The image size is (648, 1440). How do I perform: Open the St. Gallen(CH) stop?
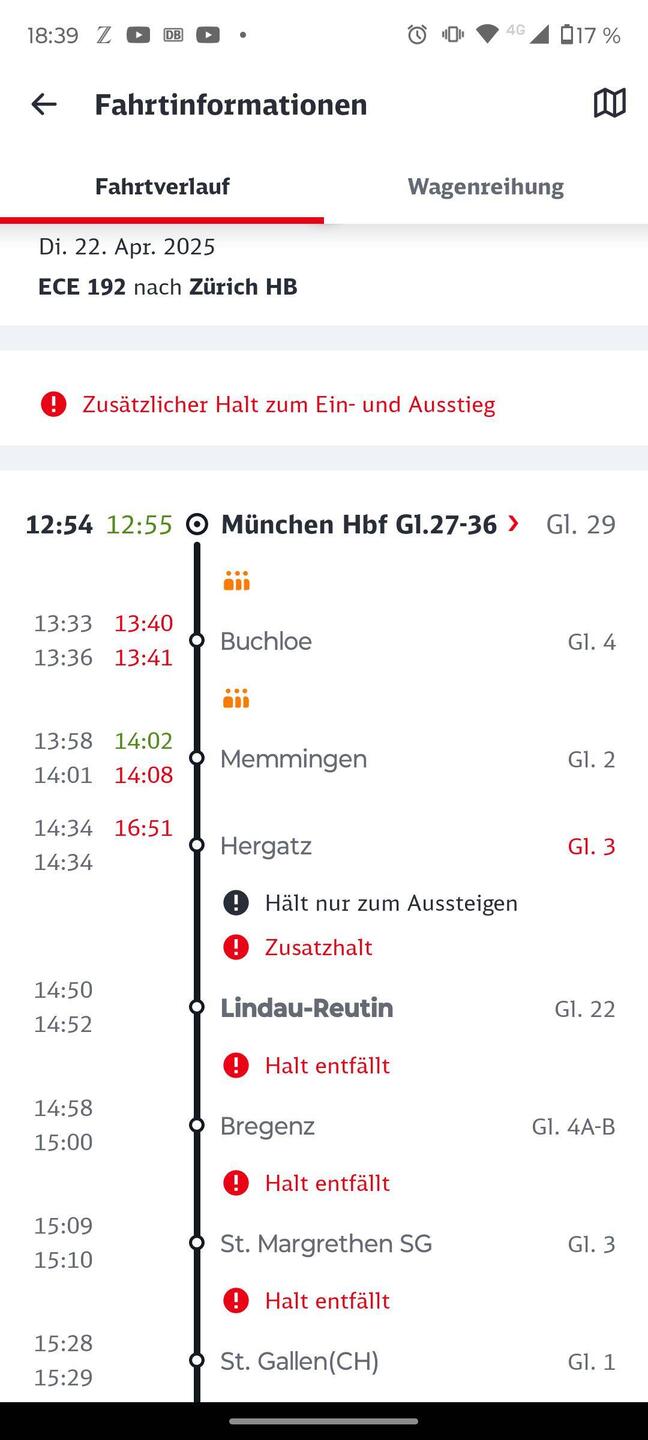point(299,1361)
